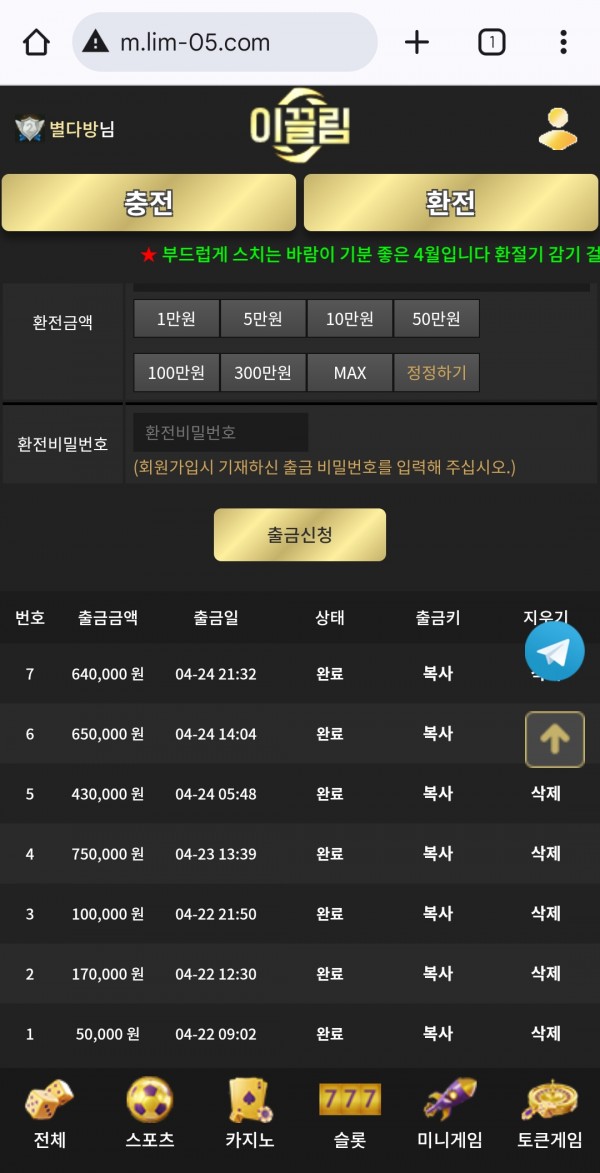Open the 미니게임 tab

450,1113
